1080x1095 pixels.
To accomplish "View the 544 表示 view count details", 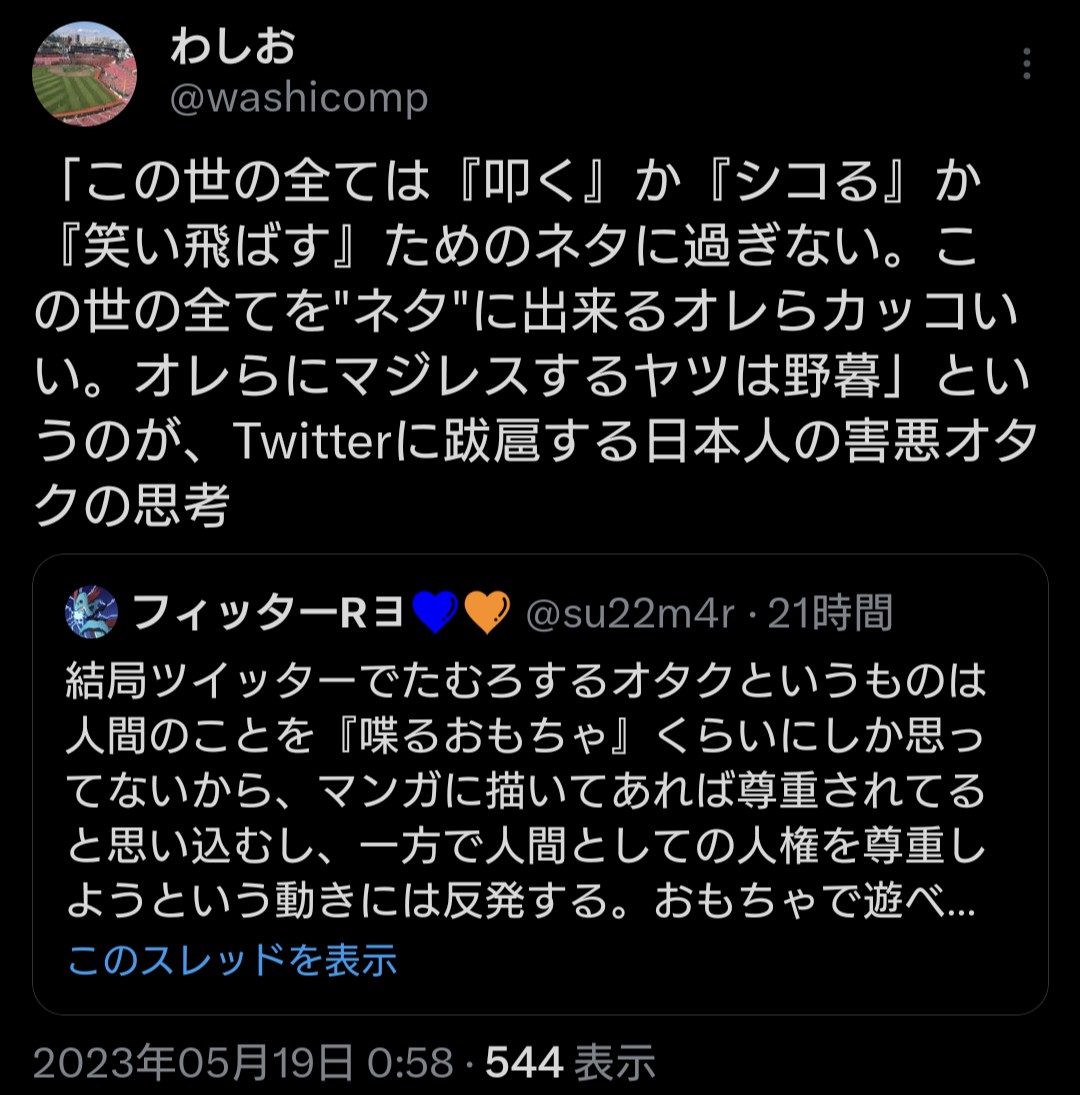I will (x=570, y=1064).
